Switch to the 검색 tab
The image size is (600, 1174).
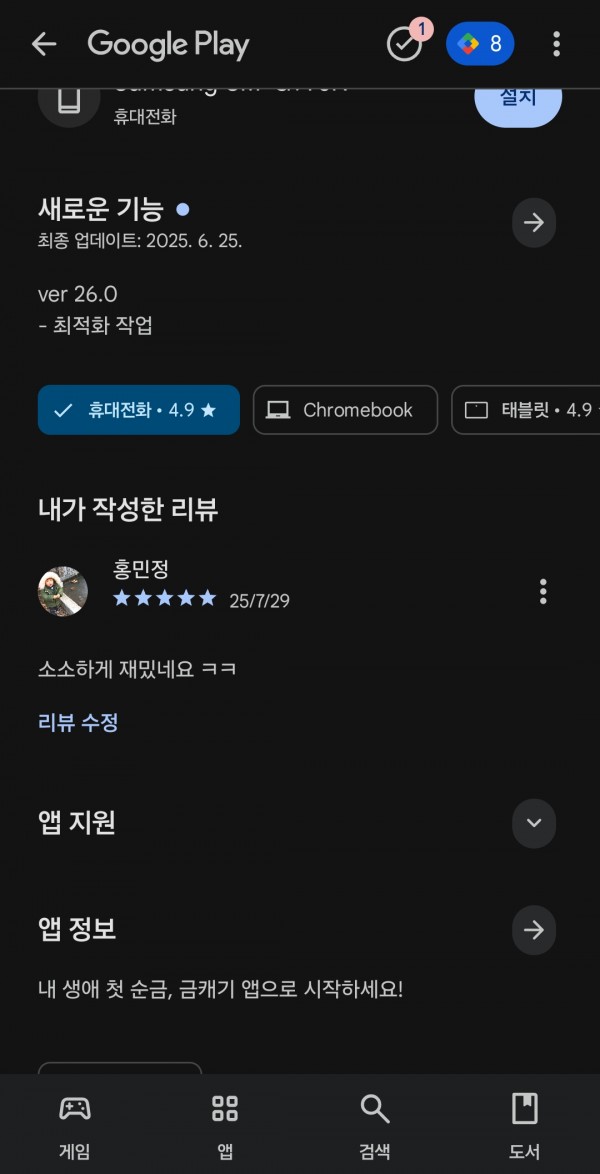point(375,1125)
